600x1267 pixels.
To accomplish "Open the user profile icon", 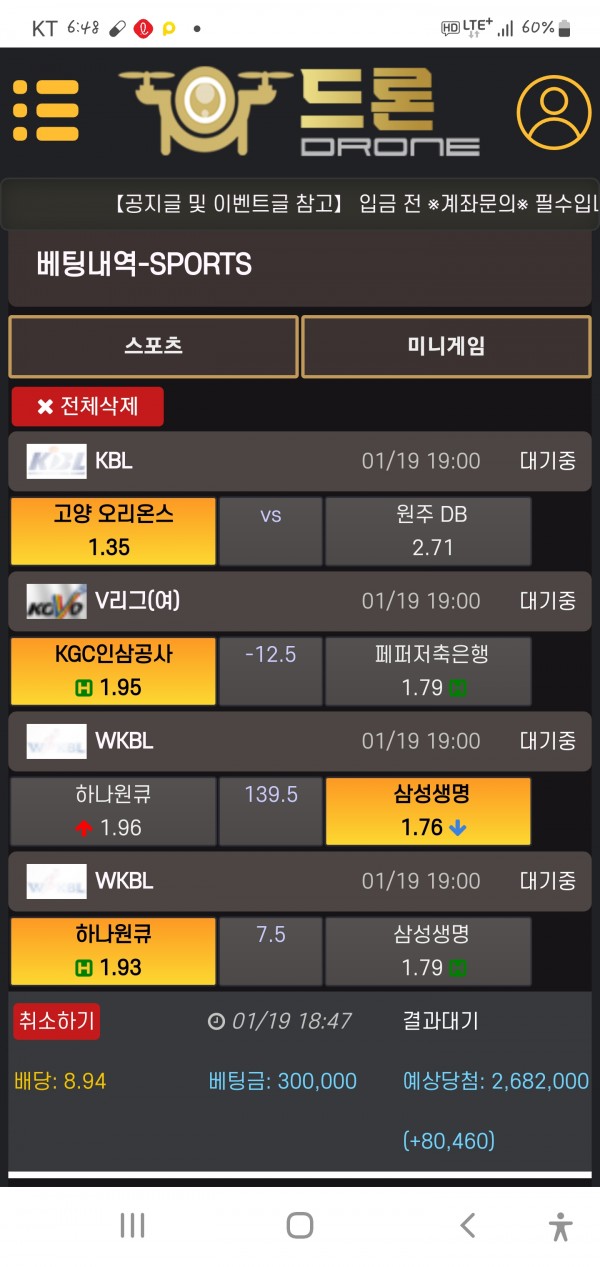I will [x=553, y=111].
